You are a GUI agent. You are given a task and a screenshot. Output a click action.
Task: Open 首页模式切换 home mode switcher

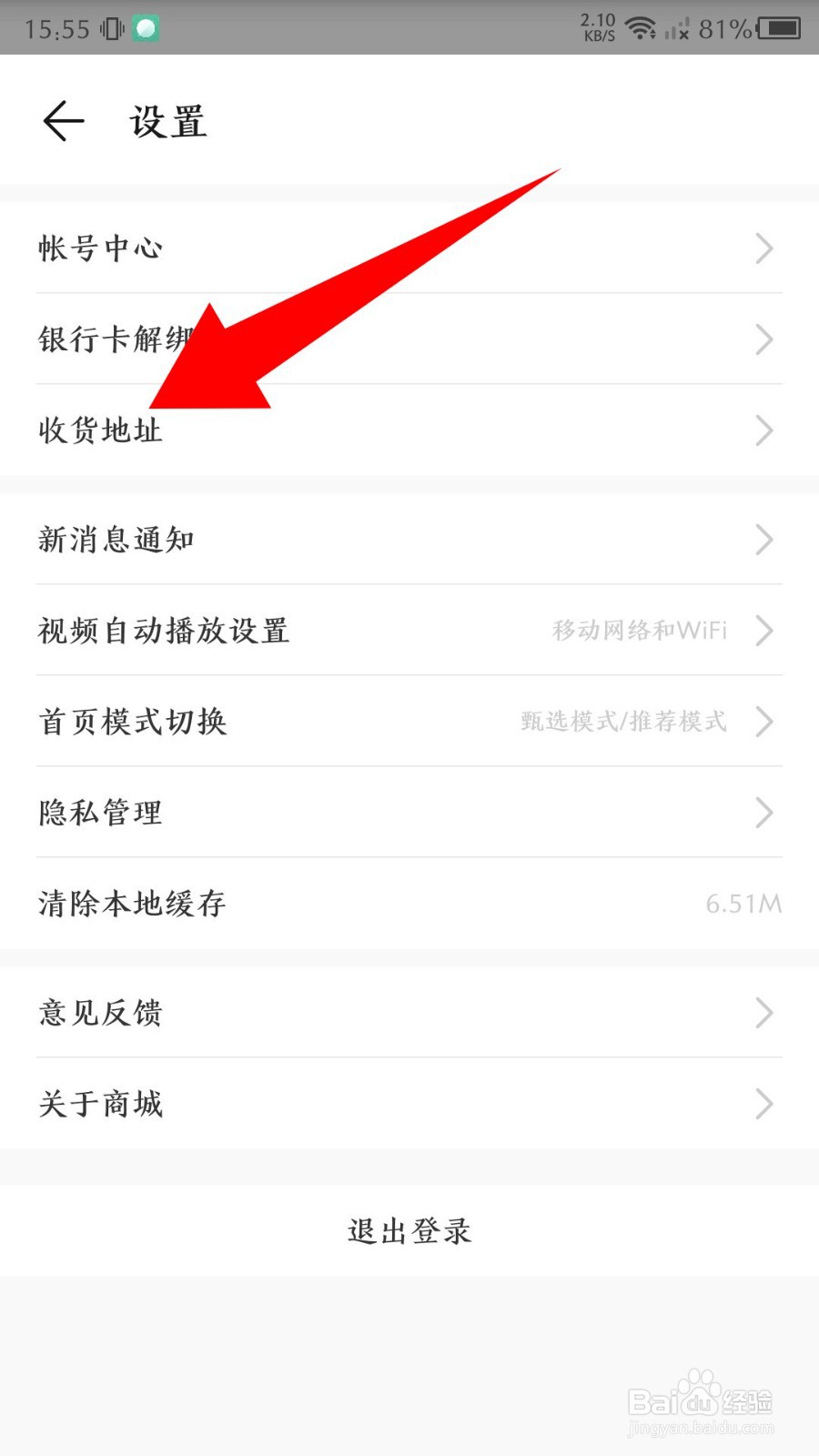click(x=132, y=722)
